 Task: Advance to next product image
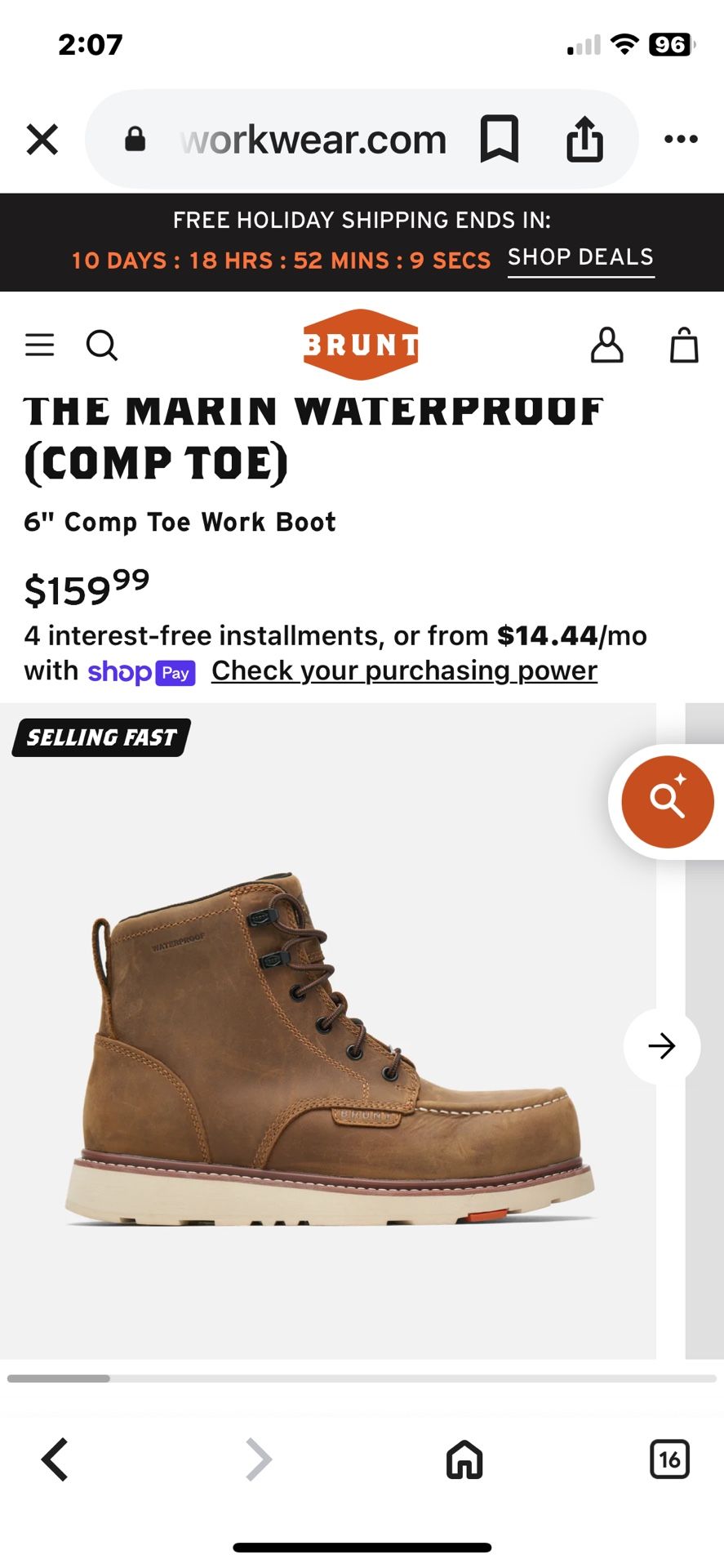pos(661,1046)
